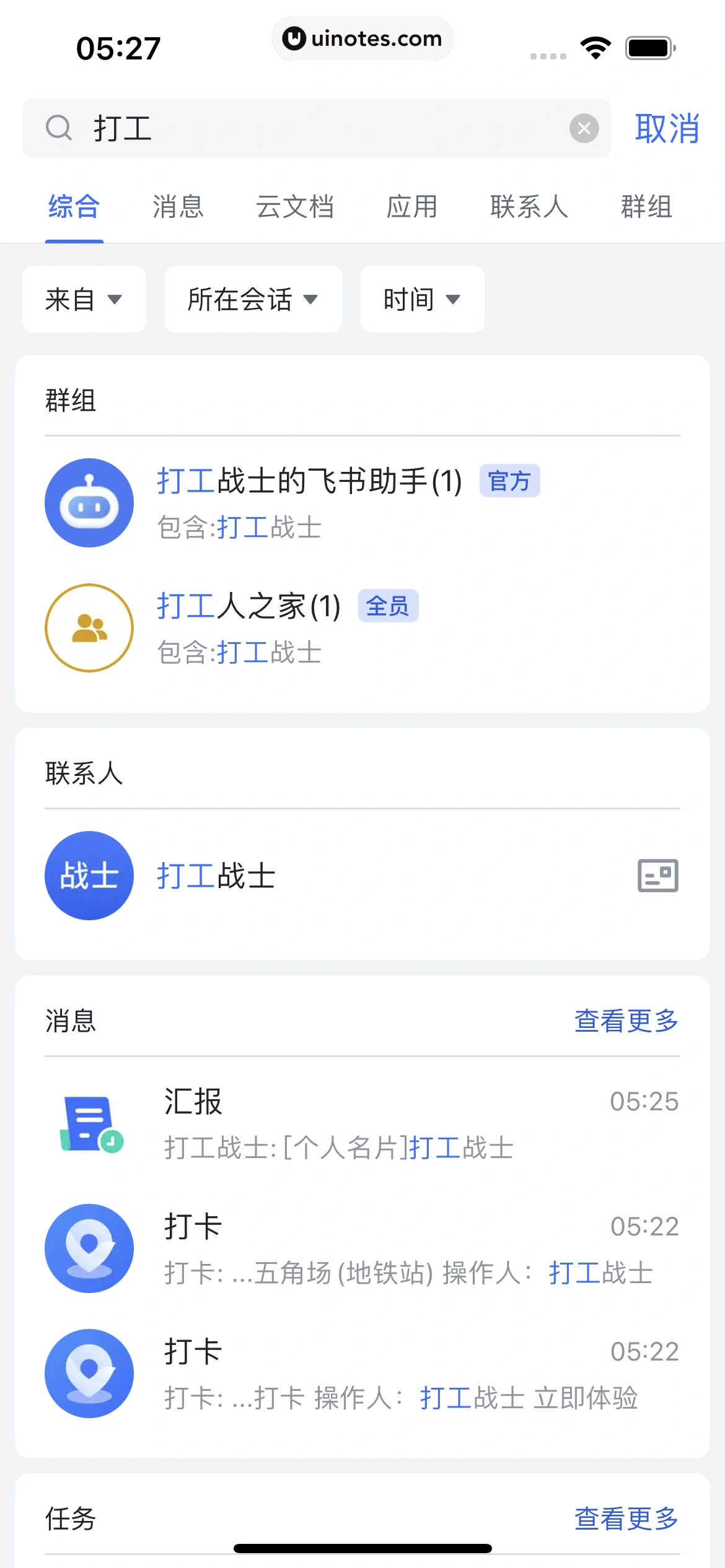Clear the search input with the x button
725x1568 pixels.
(x=583, y=128)
